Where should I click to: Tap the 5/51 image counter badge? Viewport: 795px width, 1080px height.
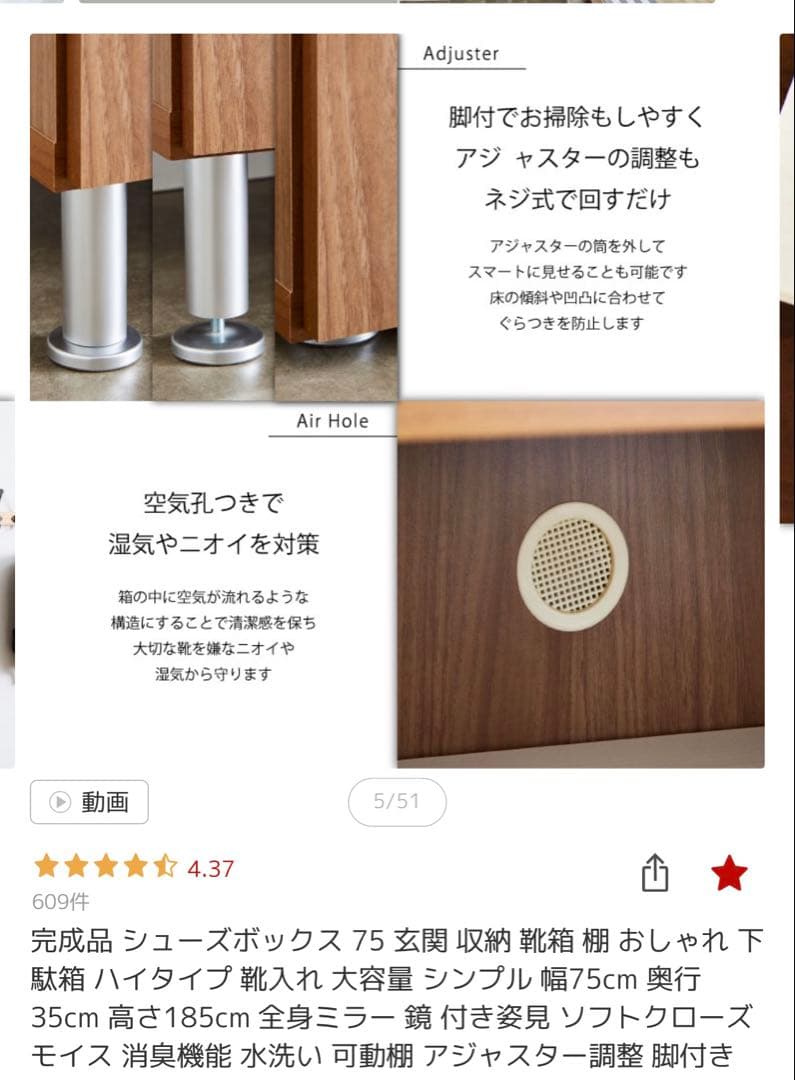[x=397, y=802]
